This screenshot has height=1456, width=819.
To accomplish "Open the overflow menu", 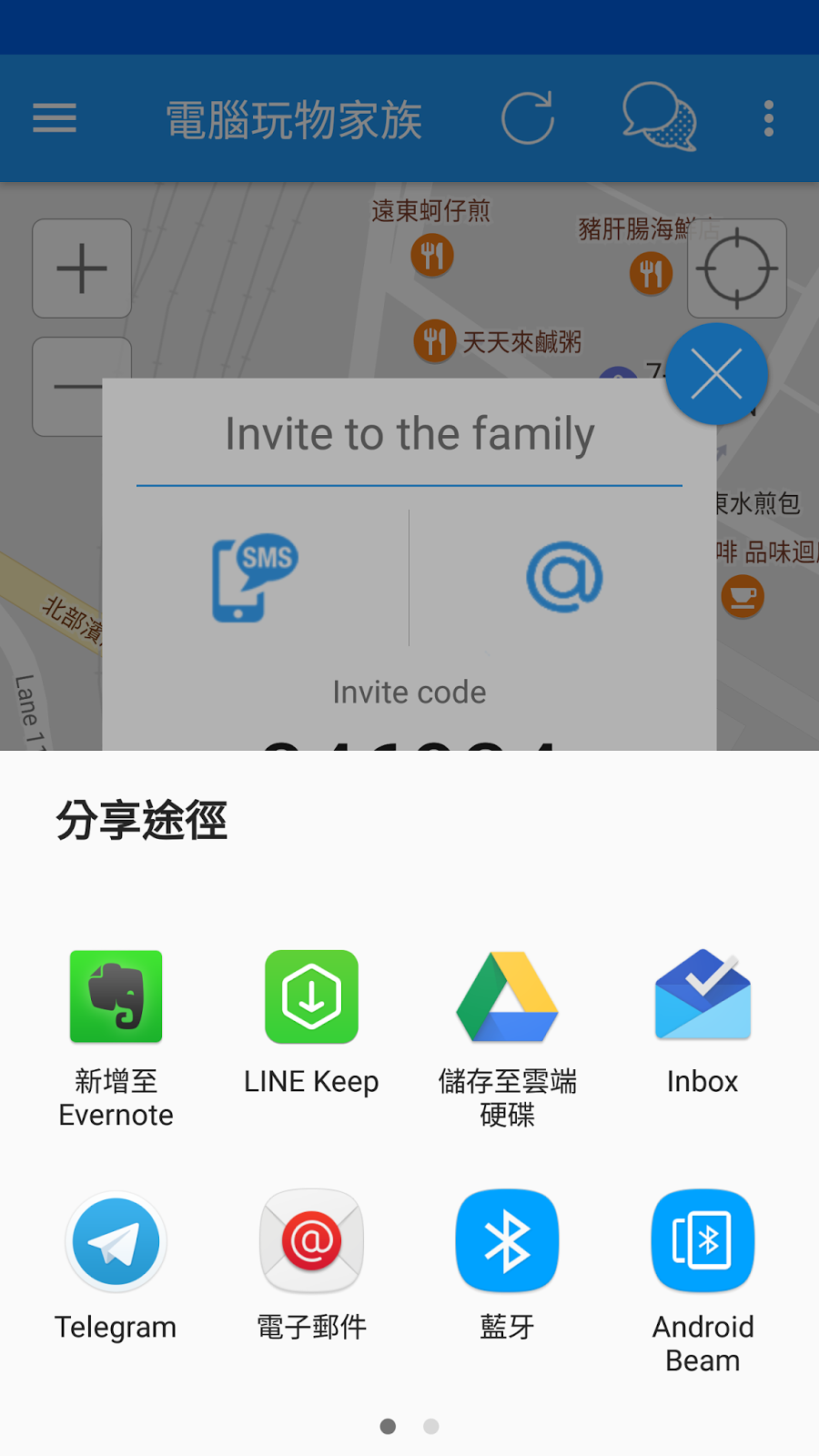I will (769, 118).
